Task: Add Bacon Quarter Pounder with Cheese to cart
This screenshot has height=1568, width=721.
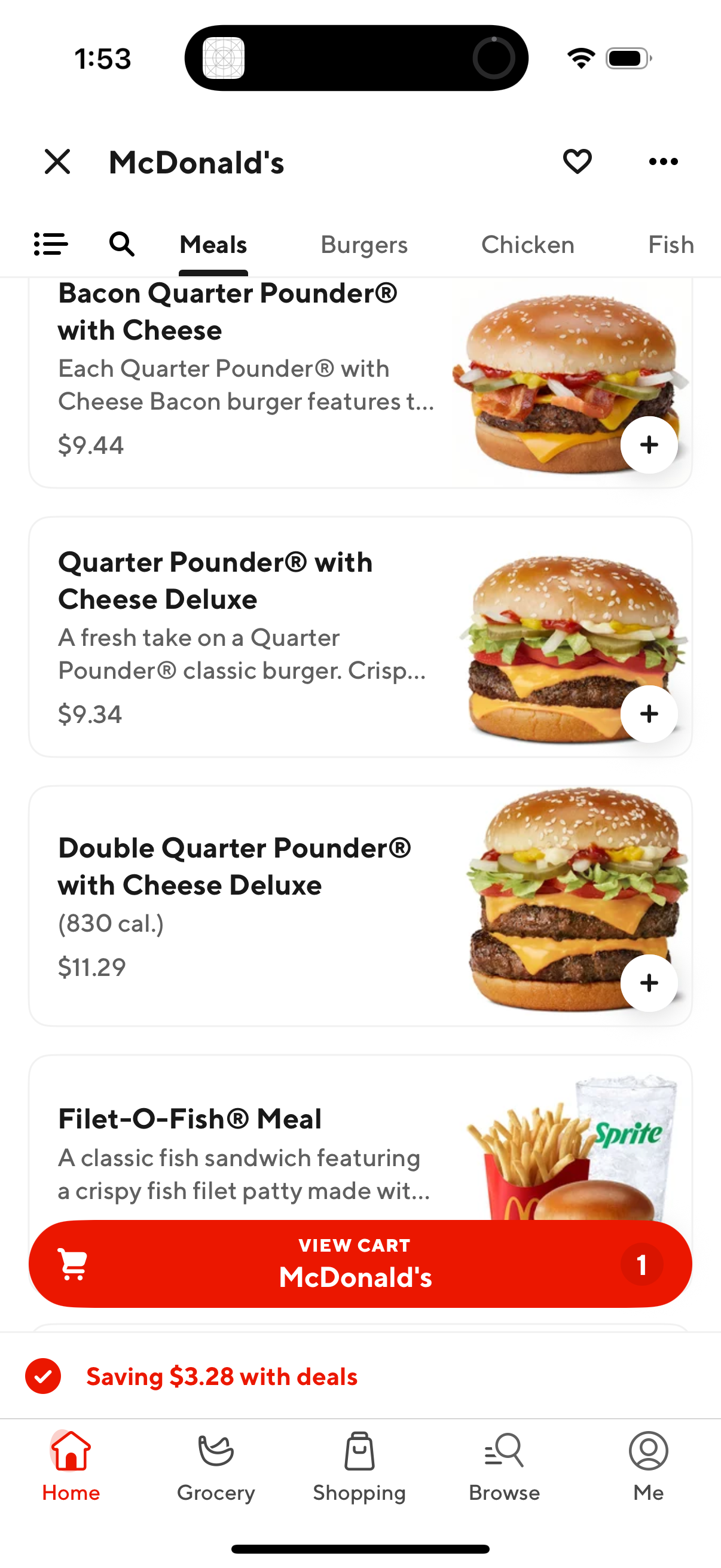Action: coord(649,445)
